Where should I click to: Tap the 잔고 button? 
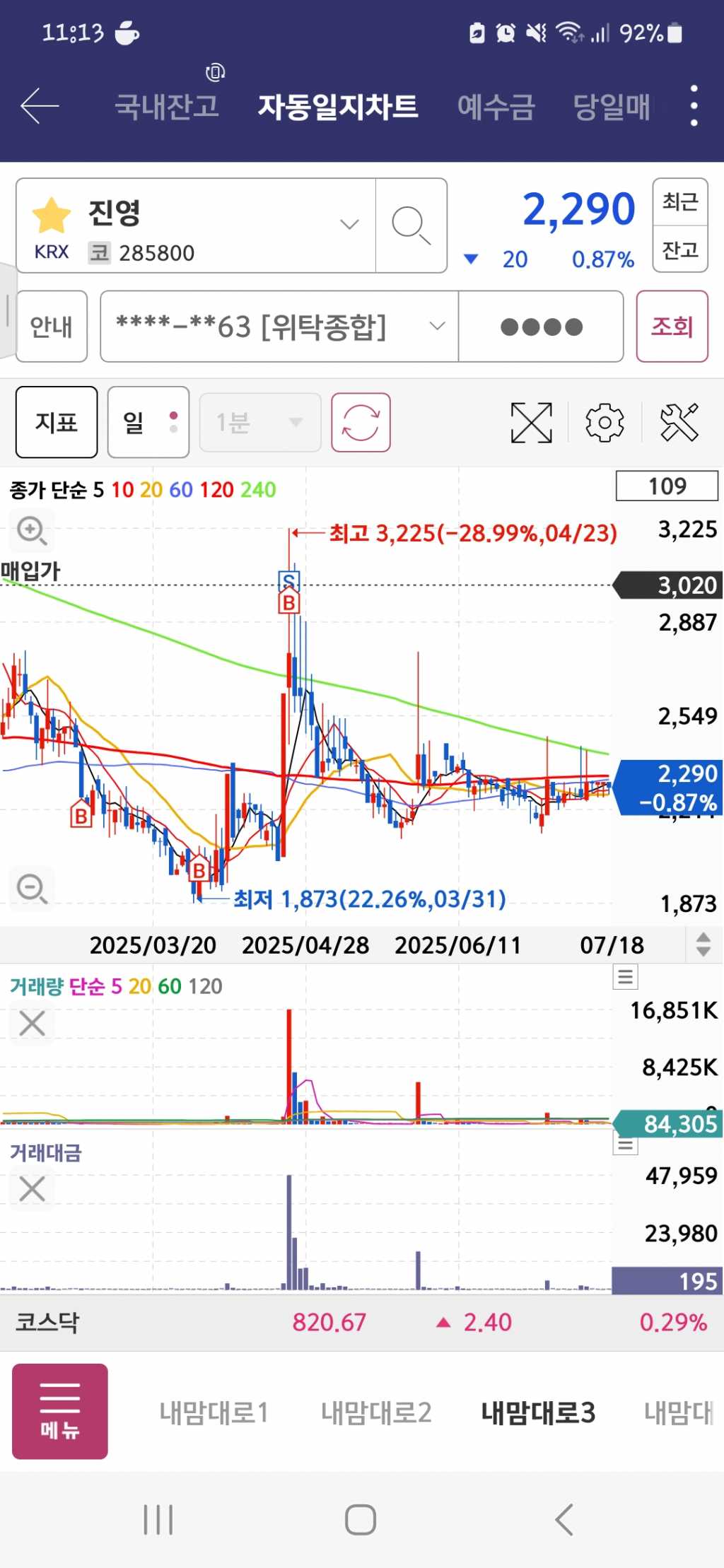(x=679, y=250)
